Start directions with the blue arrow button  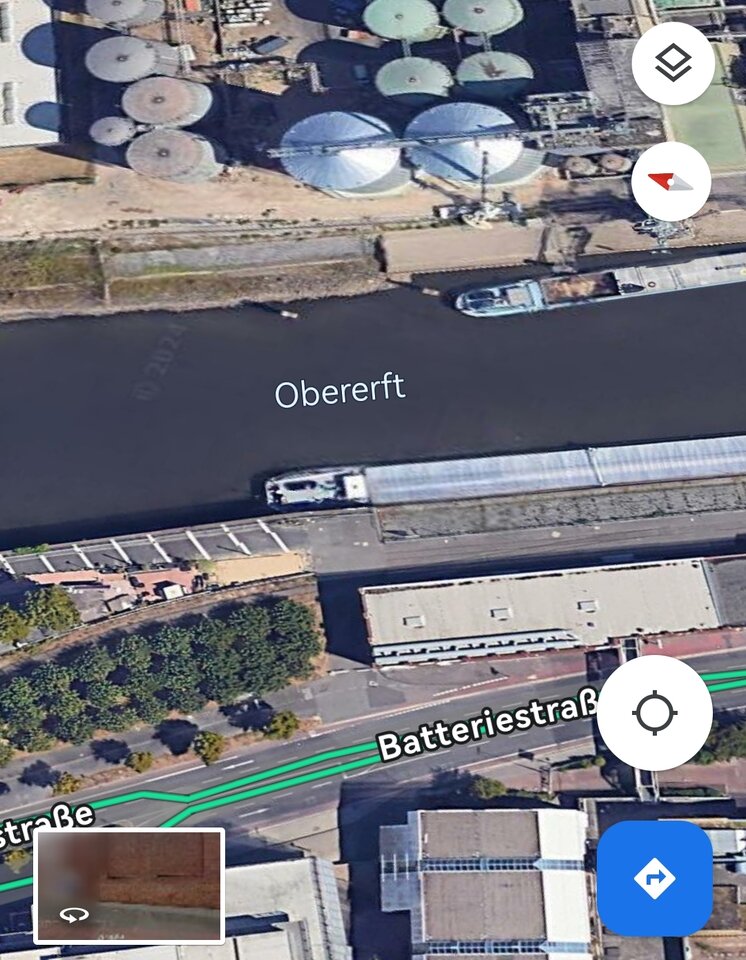point(655,878)
